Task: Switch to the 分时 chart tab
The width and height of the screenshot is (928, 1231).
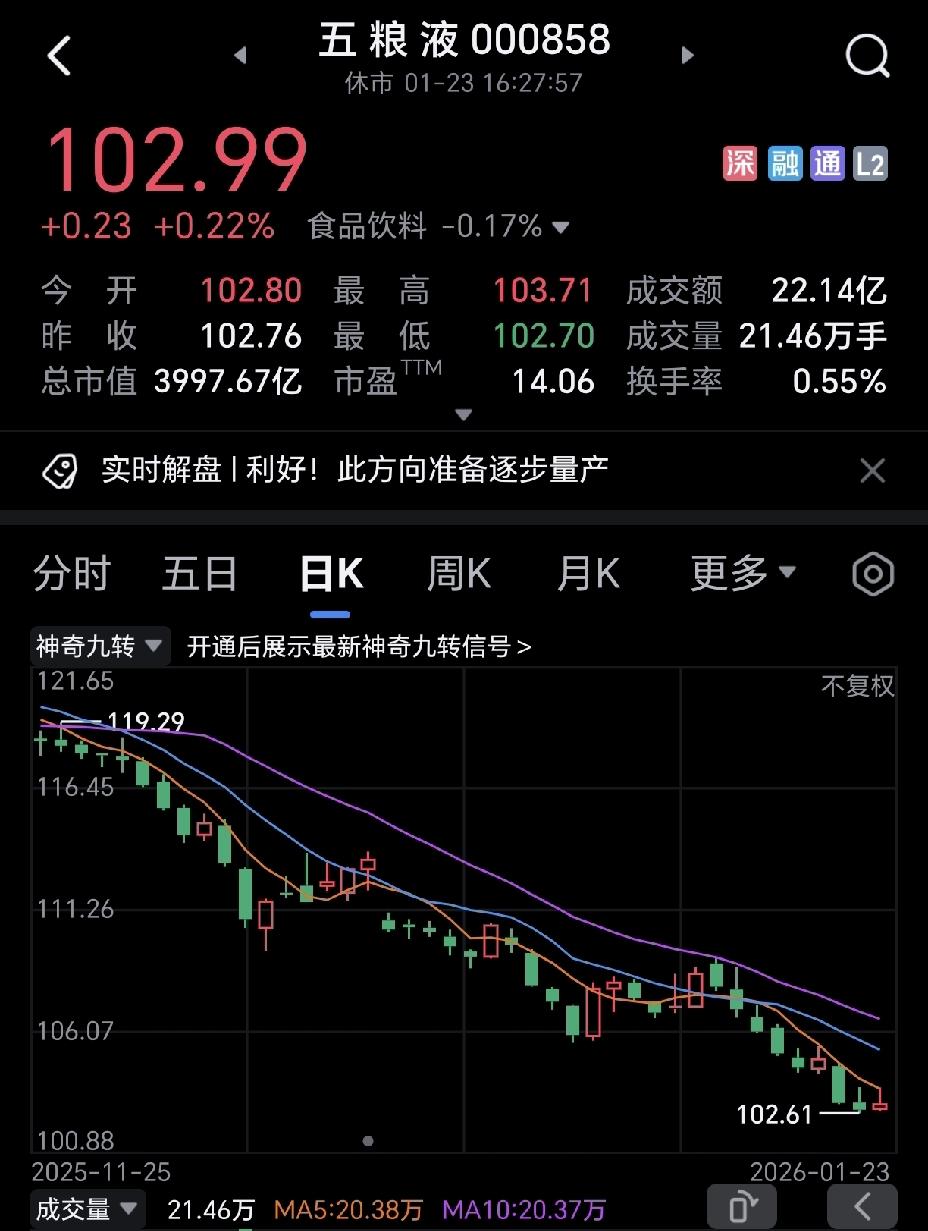Action: [x=72, y=574]
